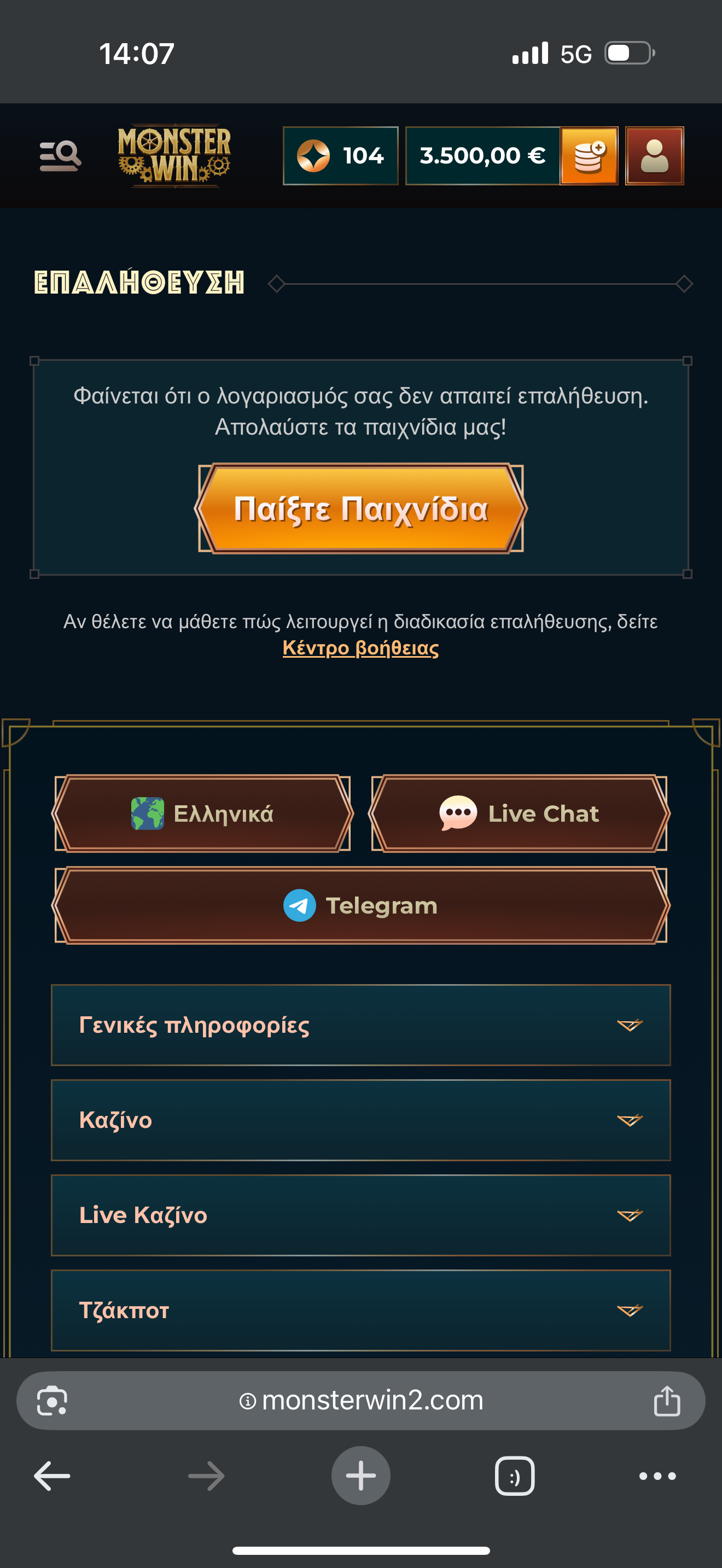The image size is (722, 1568).
Task: Tap the Παίξτε Παιχνίδια button
Action: click(x=361, y=508)
